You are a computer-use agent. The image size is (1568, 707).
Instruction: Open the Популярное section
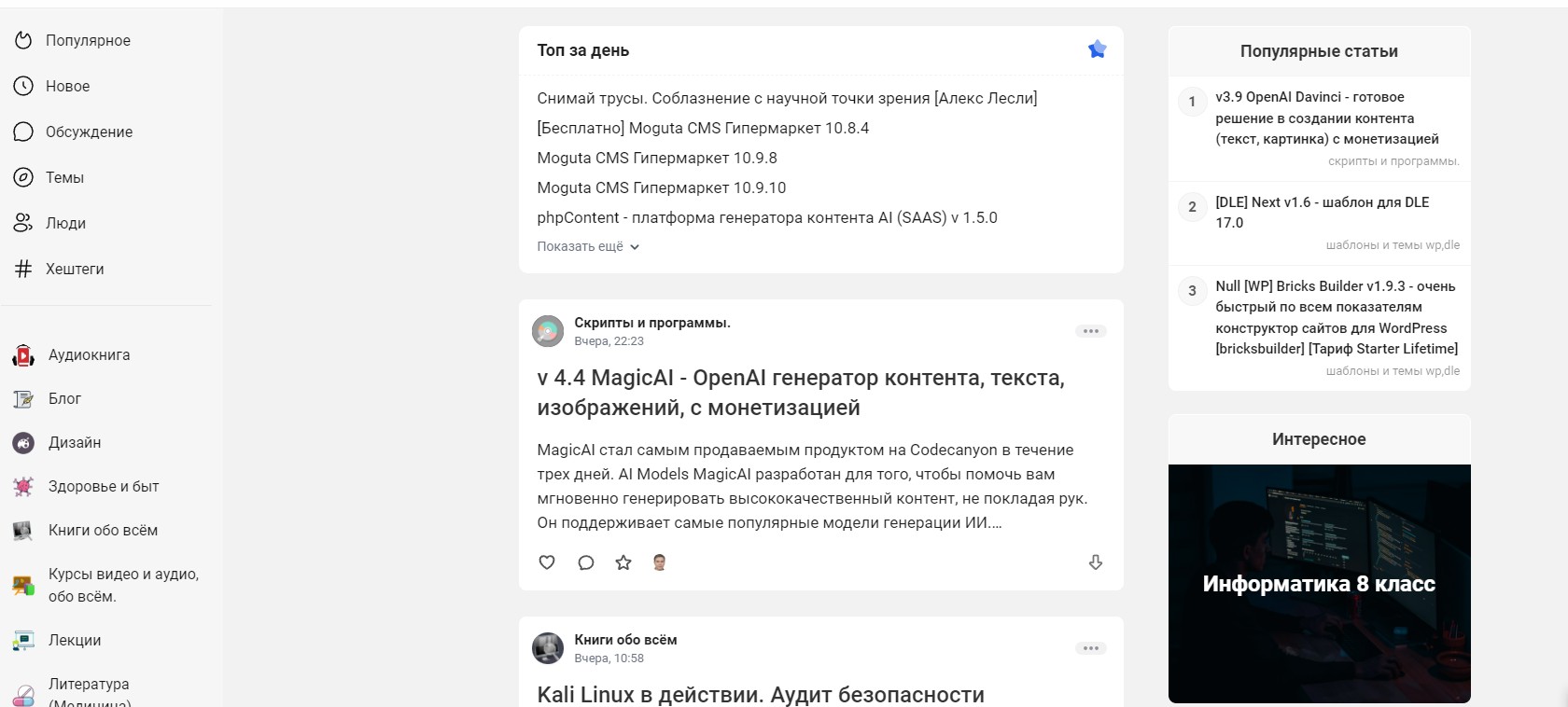tap(87, 40)
